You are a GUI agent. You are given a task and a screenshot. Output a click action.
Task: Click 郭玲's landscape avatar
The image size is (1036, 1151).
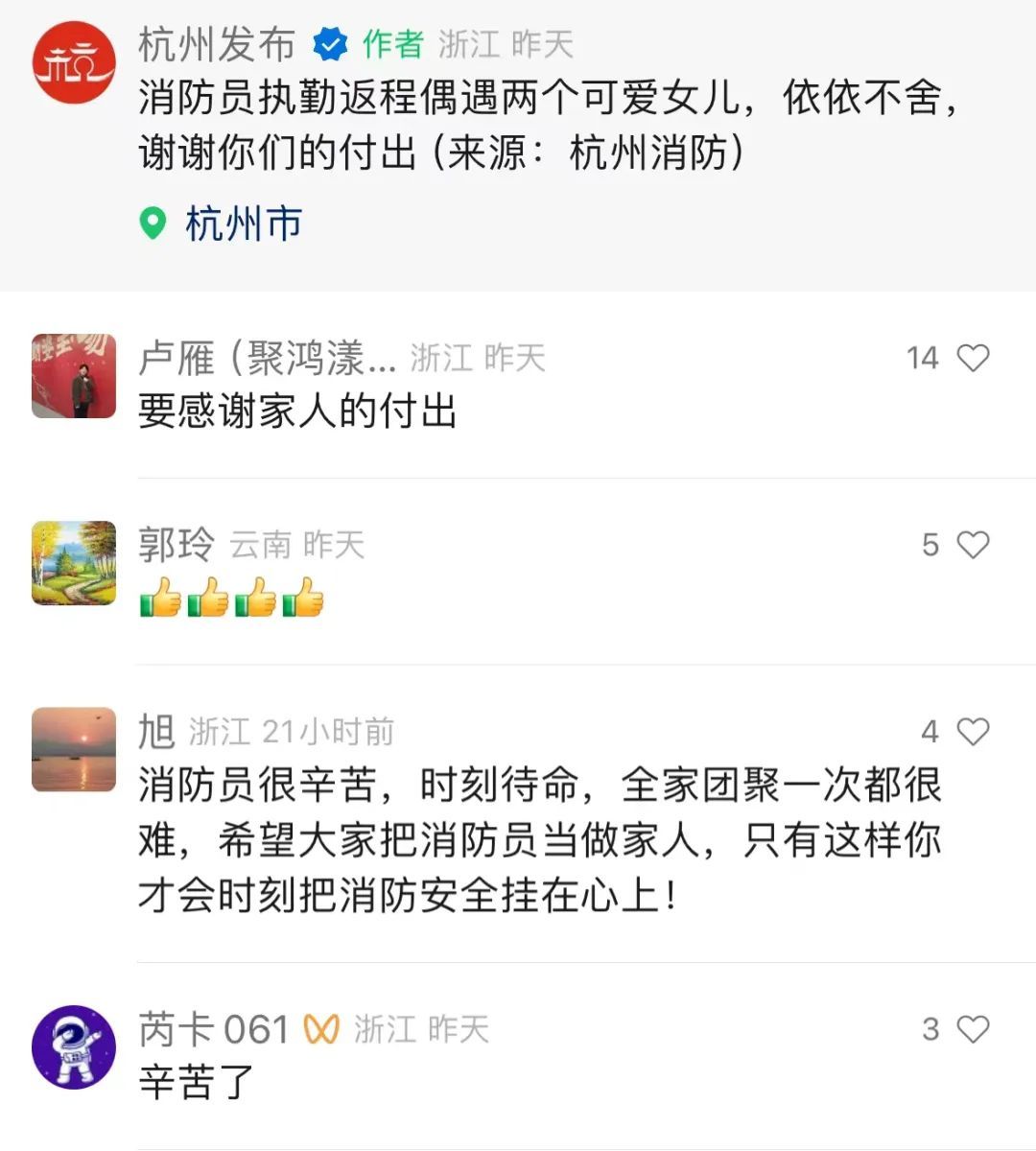(74, 563)
